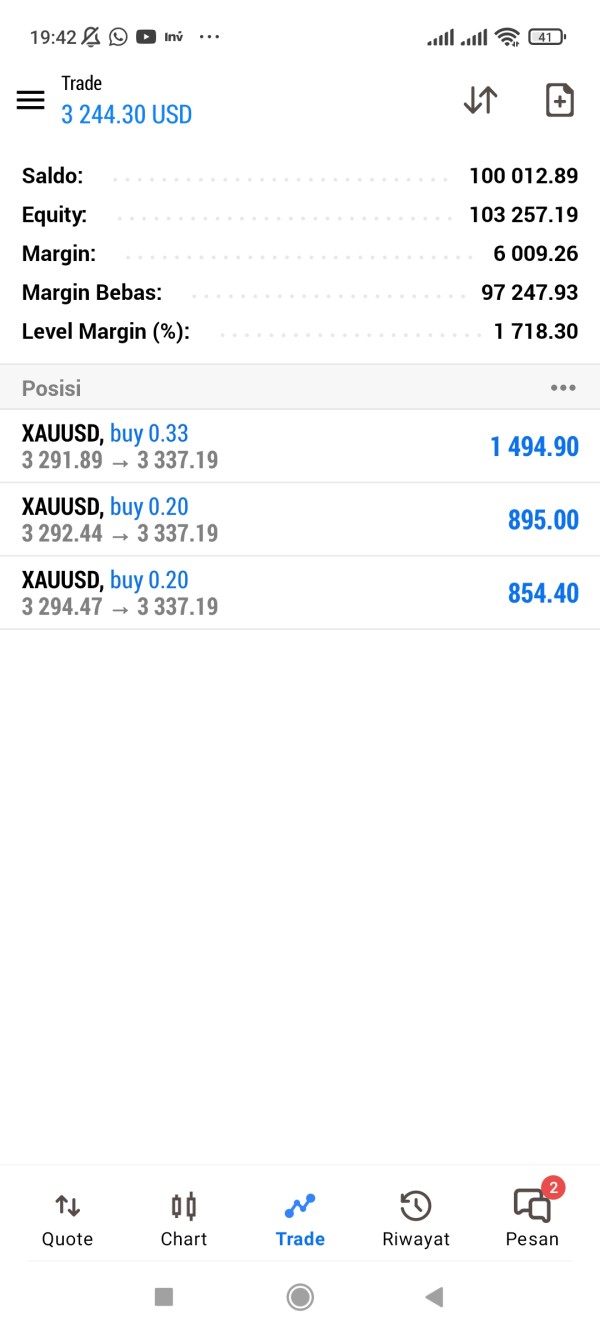Image resolution: width=600 pixels, height=1333 pixels.
Task: Return to the phone home screen
Action: click(x=300, y=1297)
